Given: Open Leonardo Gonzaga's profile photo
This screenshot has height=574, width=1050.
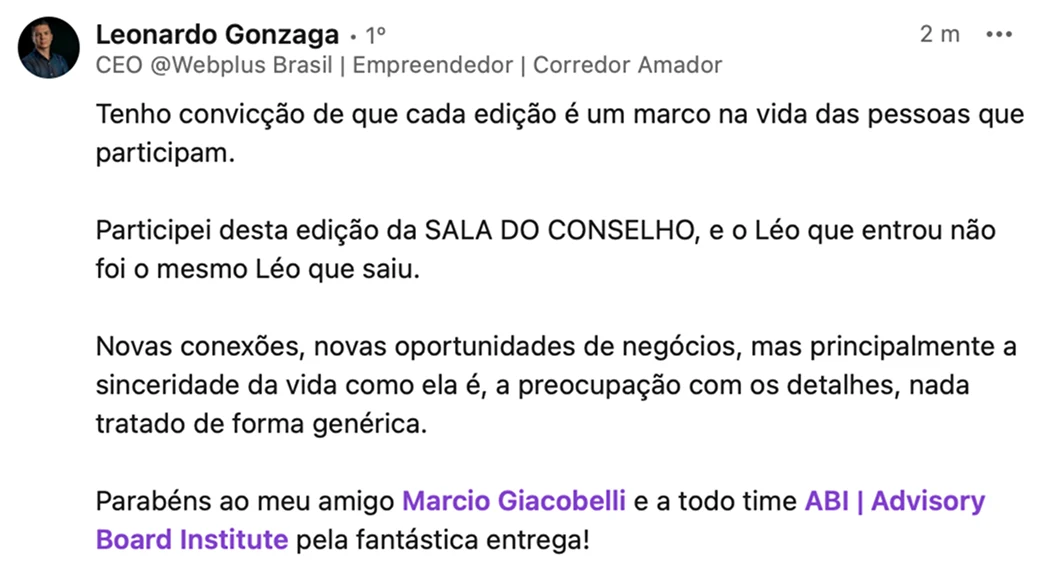Looking at the screenshot, I should pyautogui.click(x=49, y=48).
